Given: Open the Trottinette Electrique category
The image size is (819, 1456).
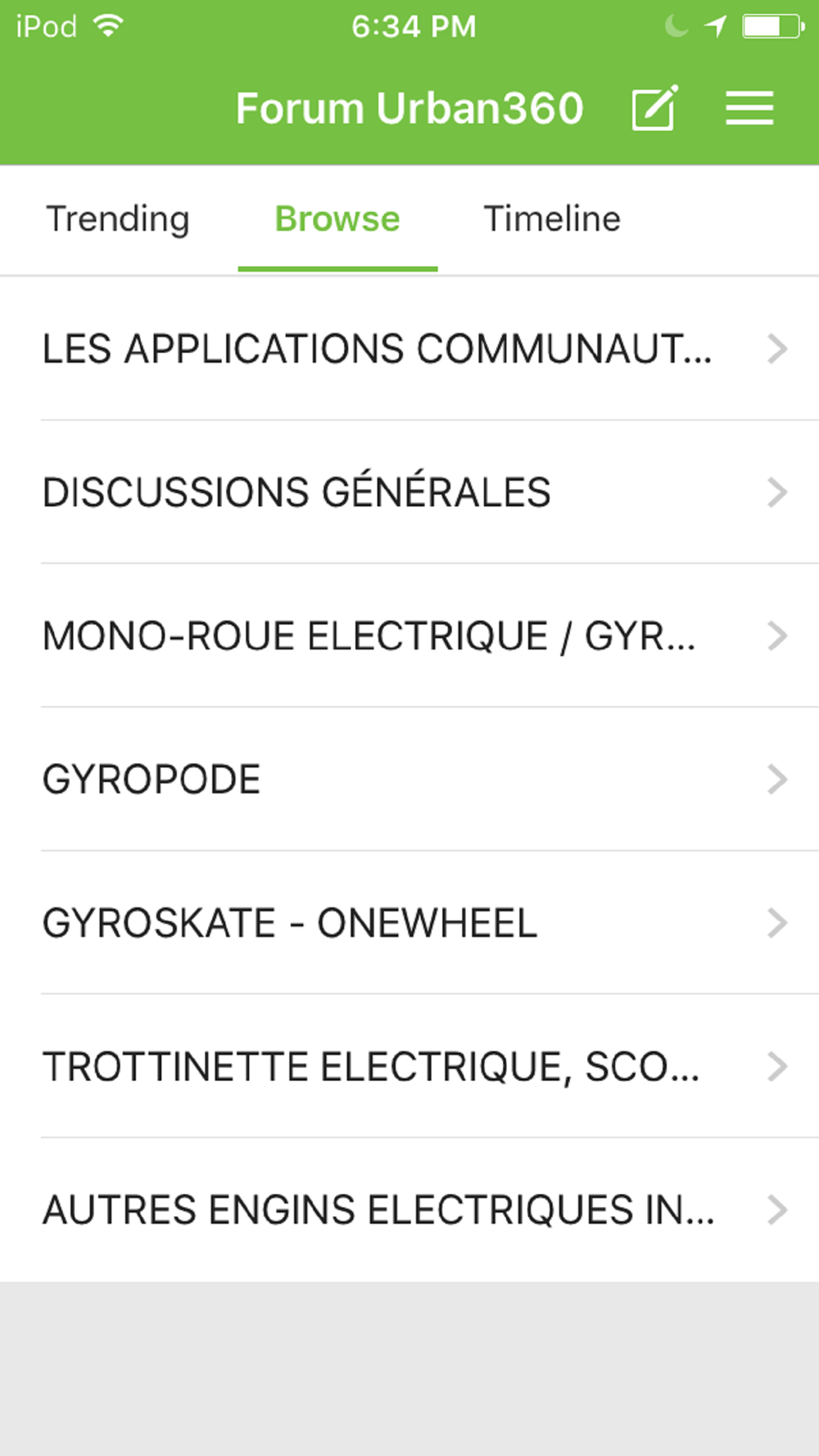Looking at the screenshot, I should (409, 1066).
